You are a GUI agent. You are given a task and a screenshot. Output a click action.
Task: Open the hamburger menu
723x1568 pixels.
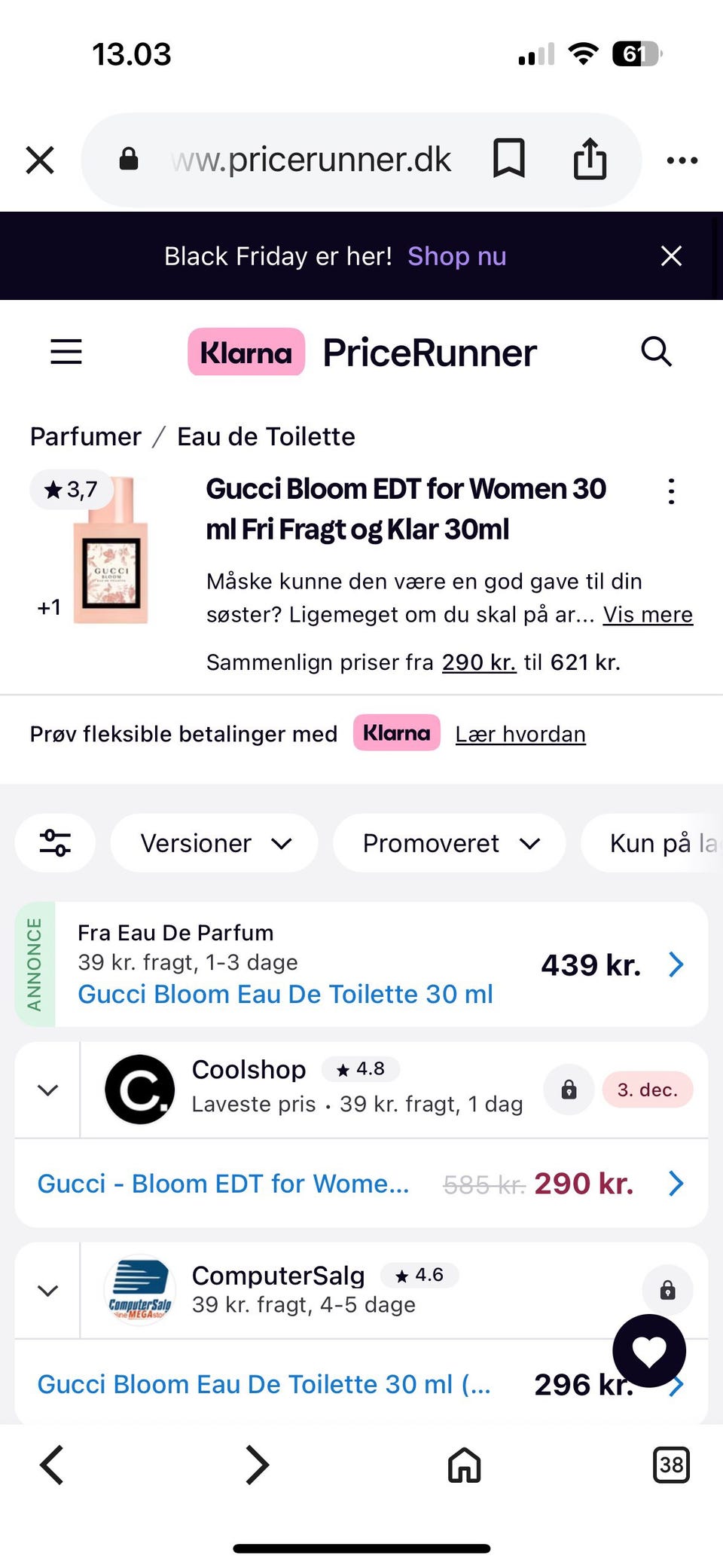coord(66,352)
